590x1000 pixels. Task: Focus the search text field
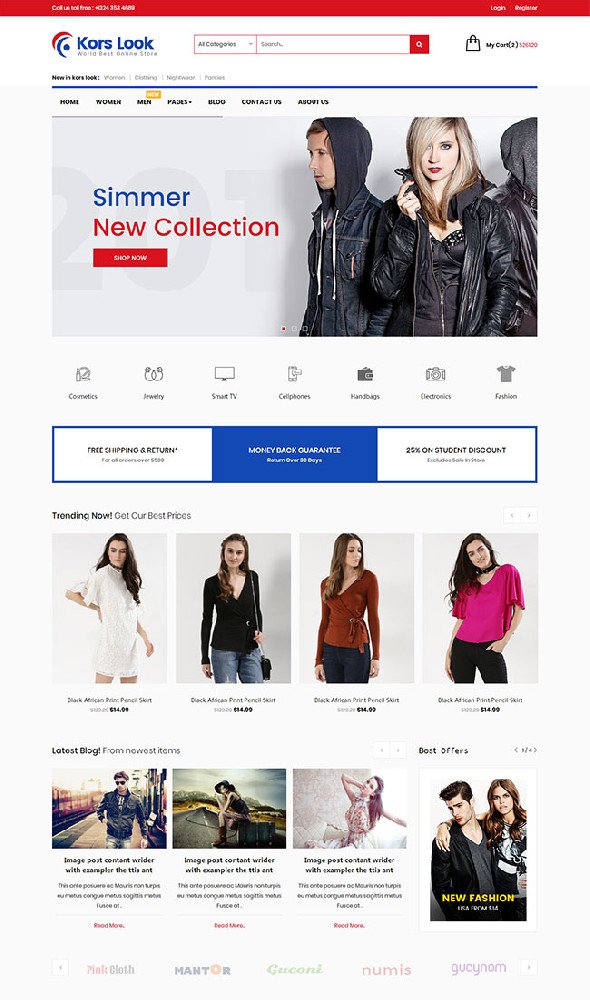[333, 45]
